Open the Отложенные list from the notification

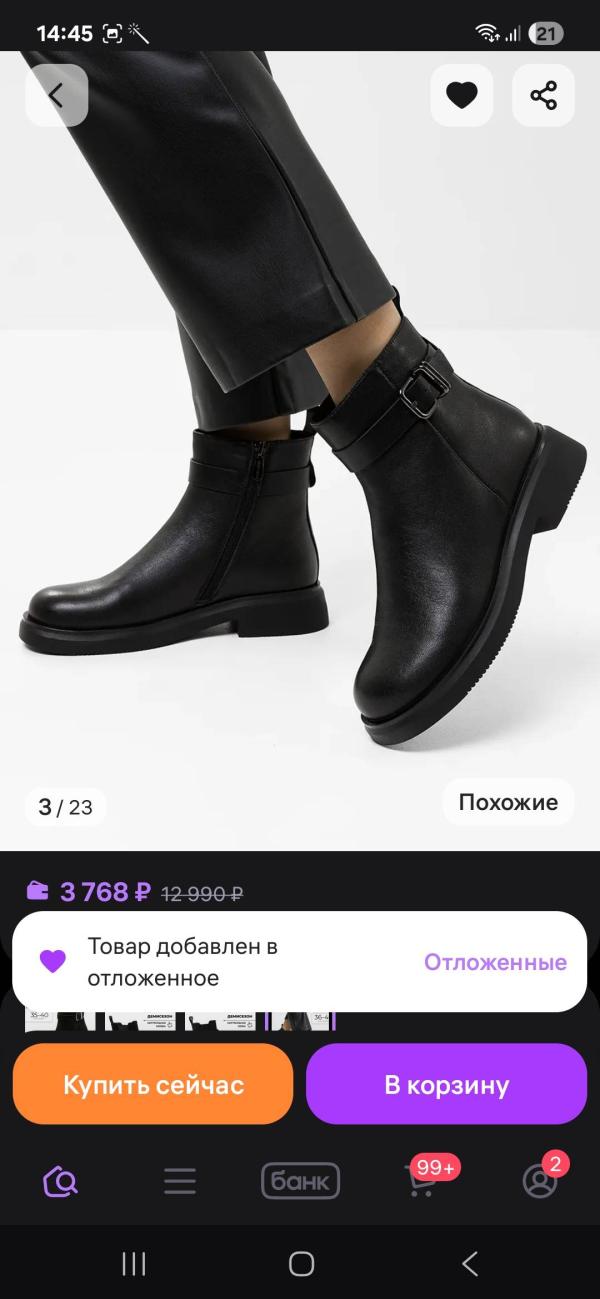(x=495, y=962)
